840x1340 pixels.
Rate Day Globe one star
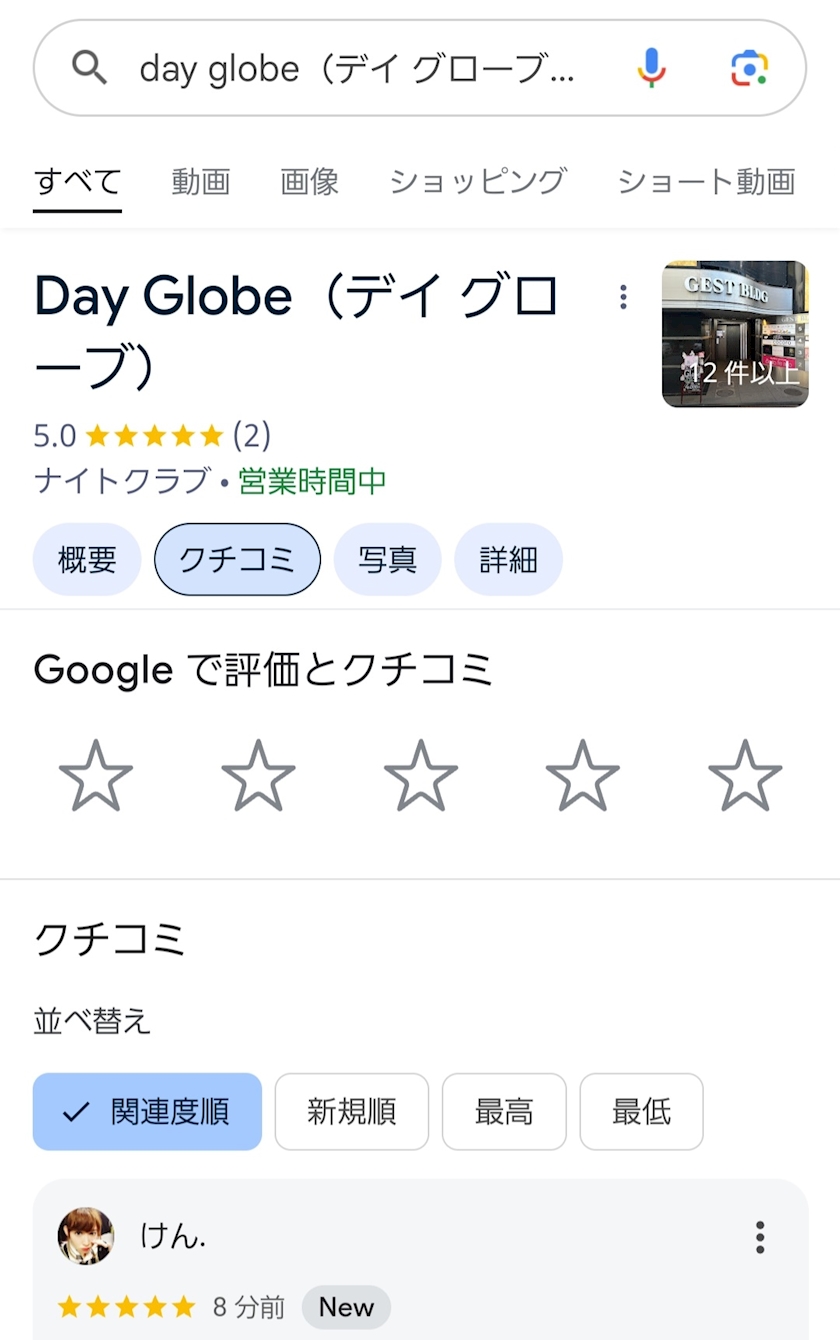(x=96, y=775)
